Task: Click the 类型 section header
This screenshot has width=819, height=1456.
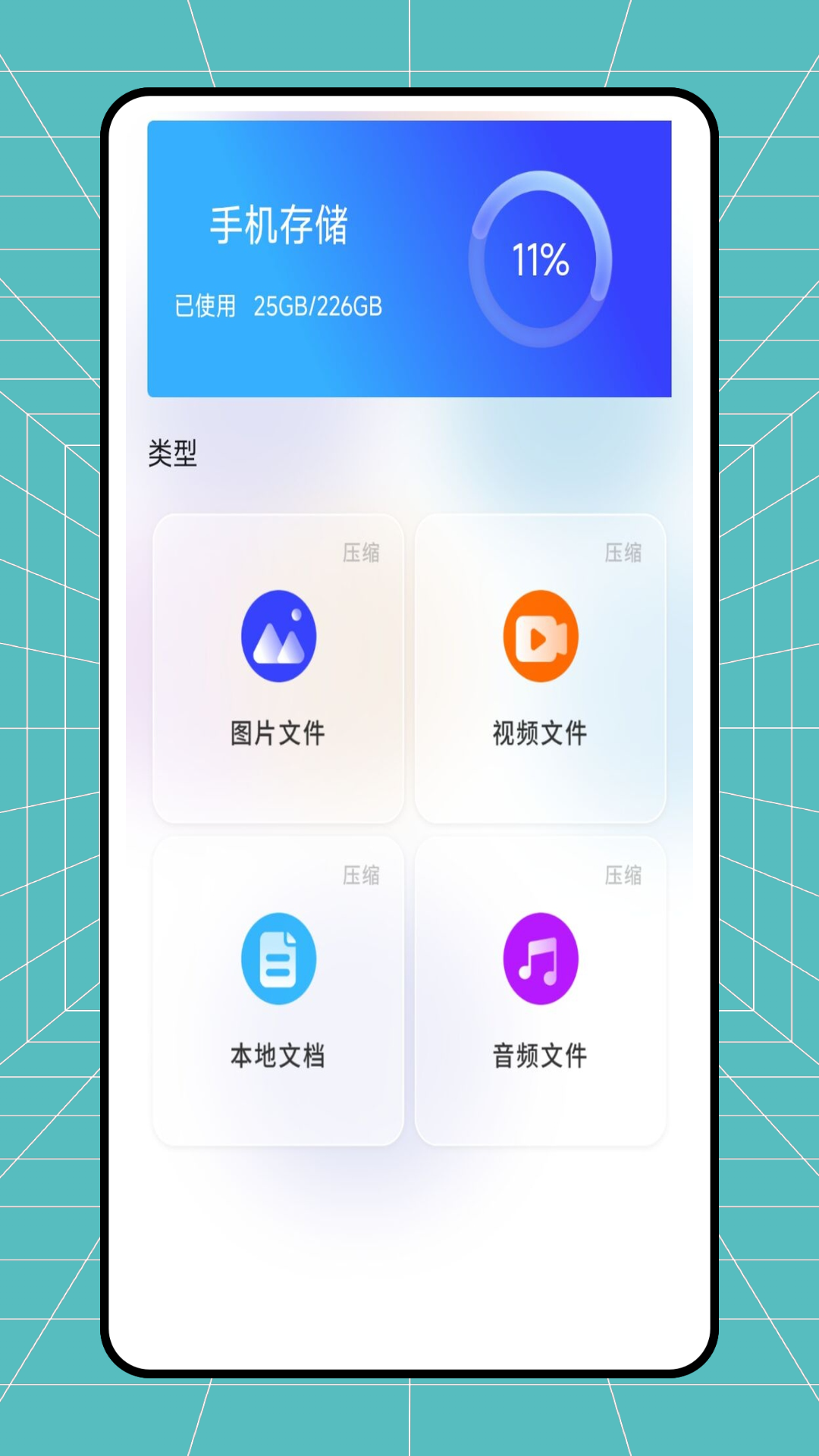Action: [x=173, y=450]
